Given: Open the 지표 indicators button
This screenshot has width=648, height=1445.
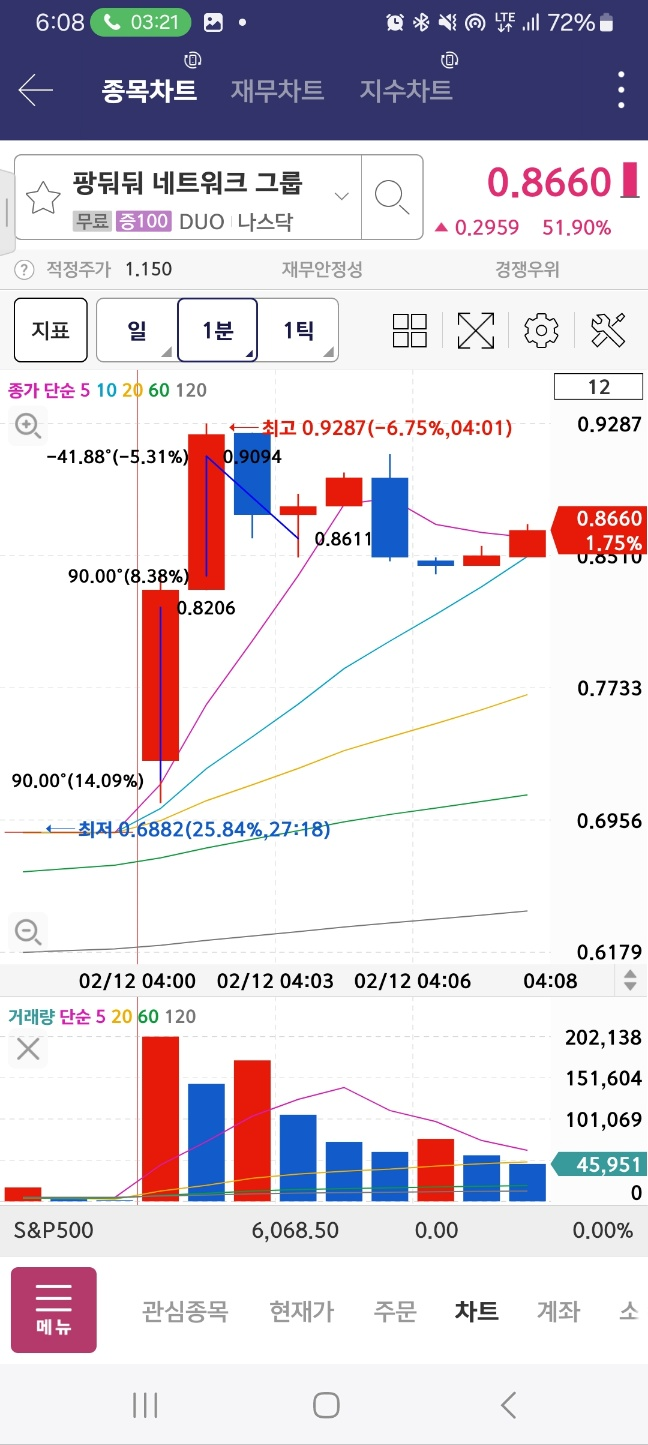Looking at the screenshot, I should 50,330.
